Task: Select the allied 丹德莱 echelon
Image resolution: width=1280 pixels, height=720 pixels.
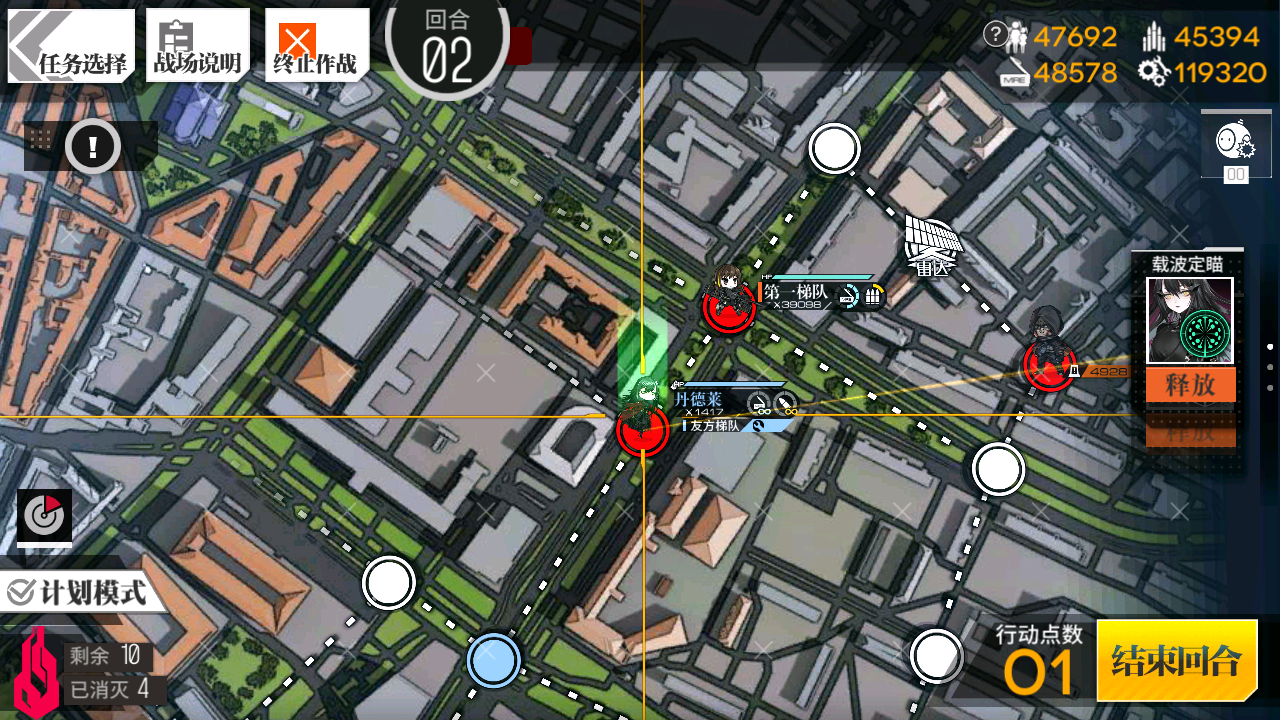Action: click(x=641, y=425)
